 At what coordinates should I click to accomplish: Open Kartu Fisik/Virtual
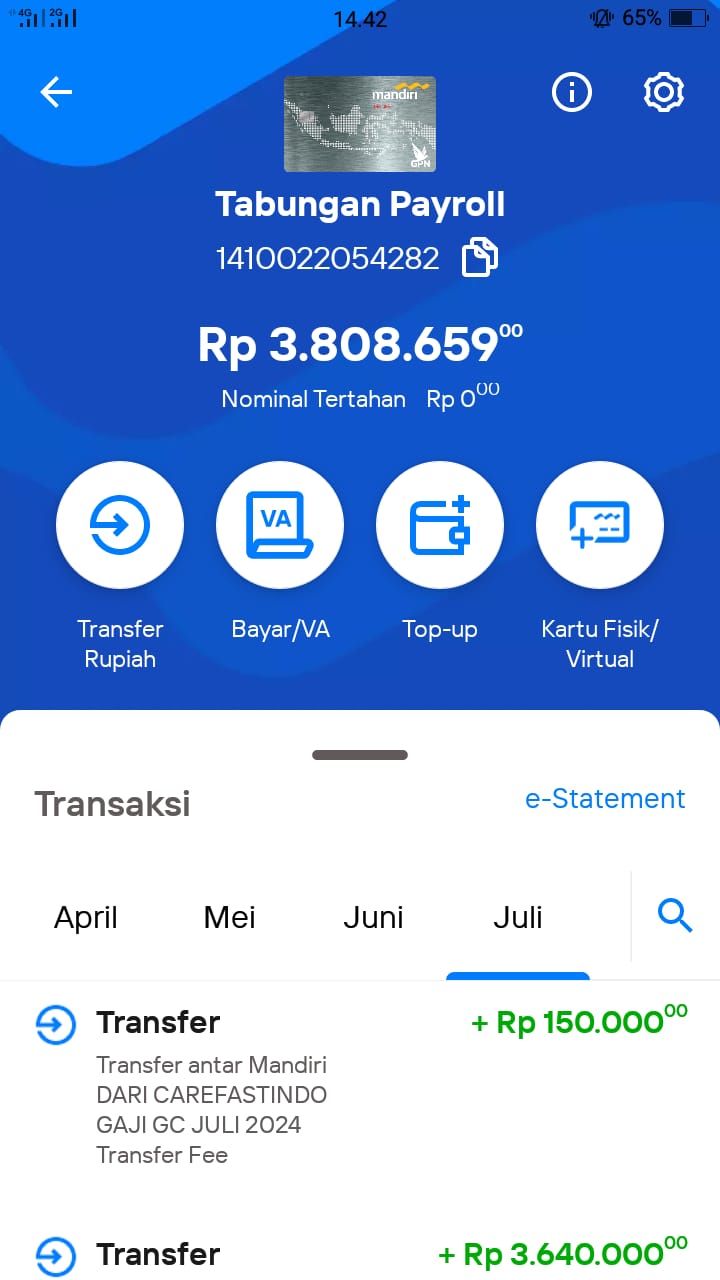pyautogui.click(x=600, y=524)
